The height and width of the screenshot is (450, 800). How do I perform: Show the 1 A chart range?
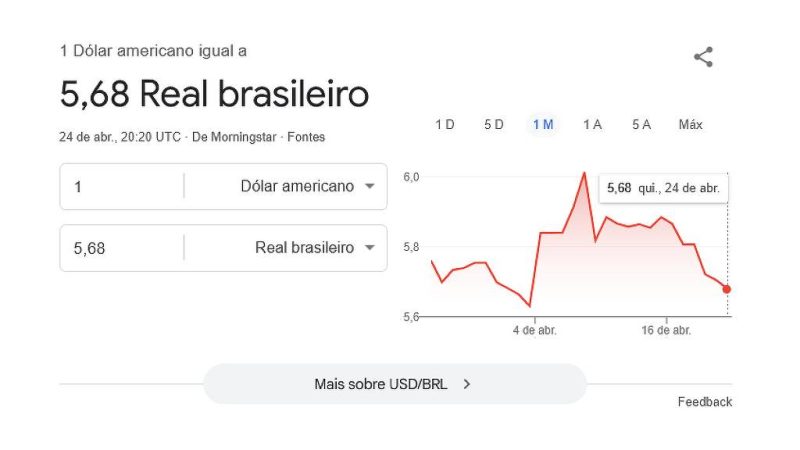pos(592,125)
